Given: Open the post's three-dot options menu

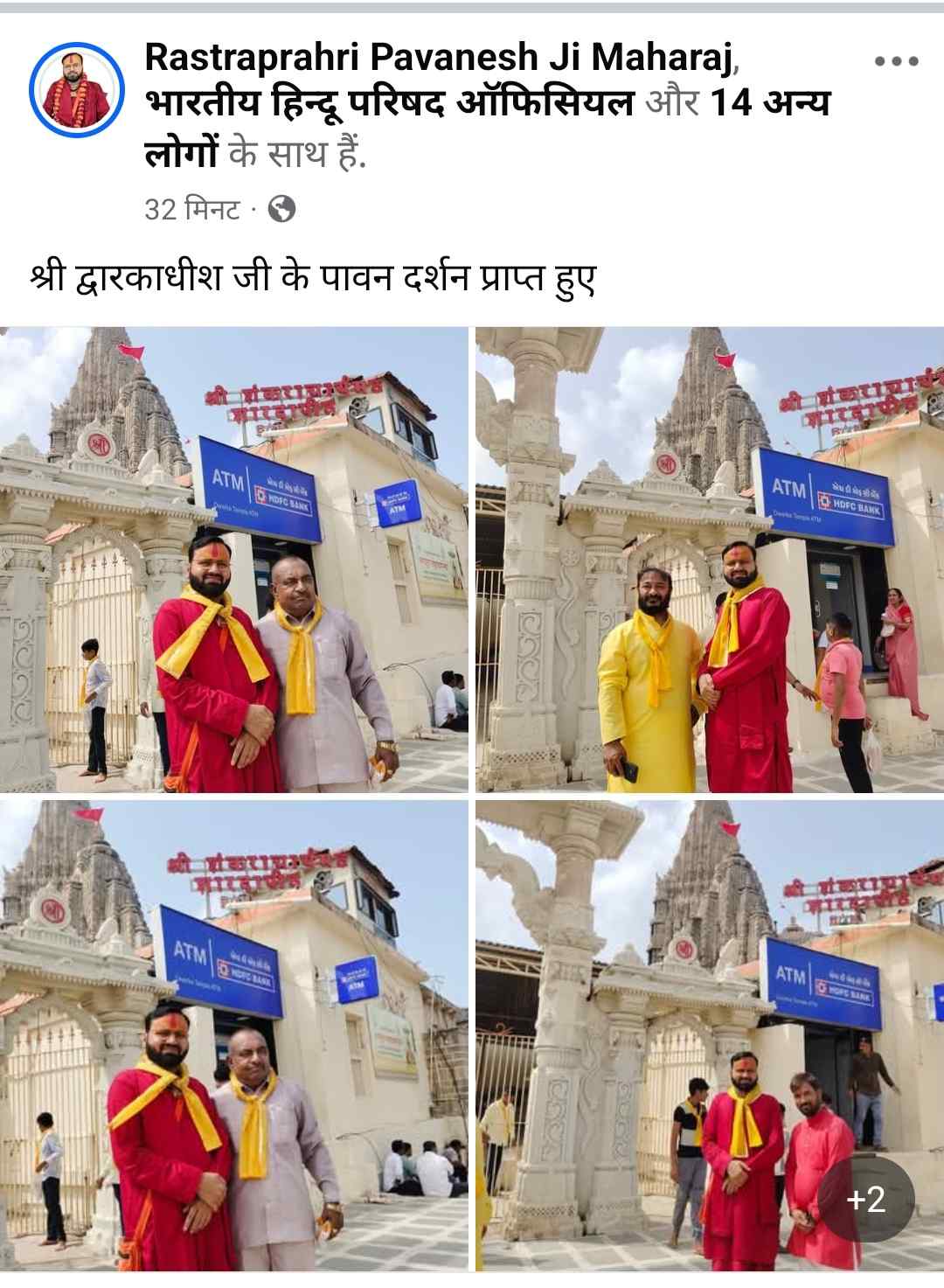Looking at the screenshot, I should tap(896, 62).
